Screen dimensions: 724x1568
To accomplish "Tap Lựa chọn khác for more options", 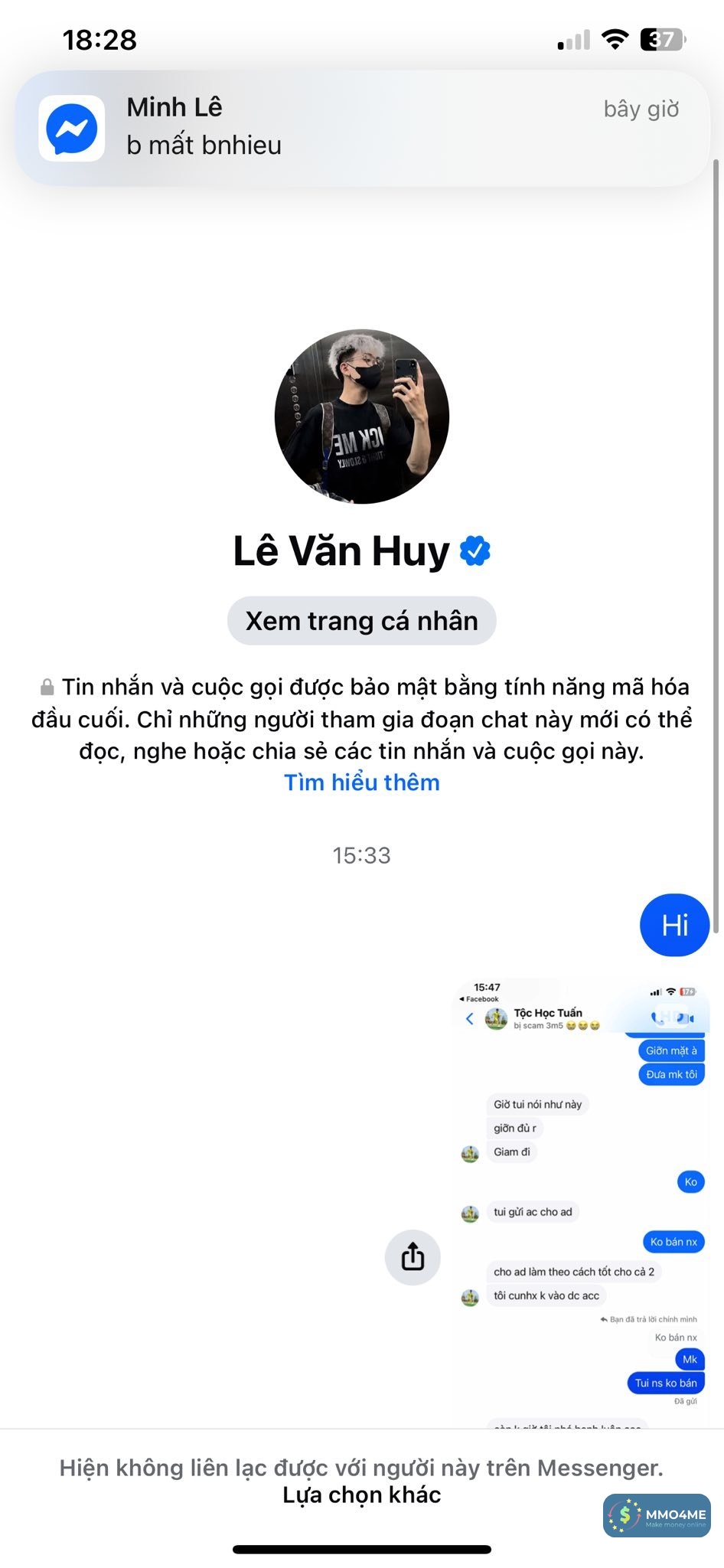I will click(361, 1494).
